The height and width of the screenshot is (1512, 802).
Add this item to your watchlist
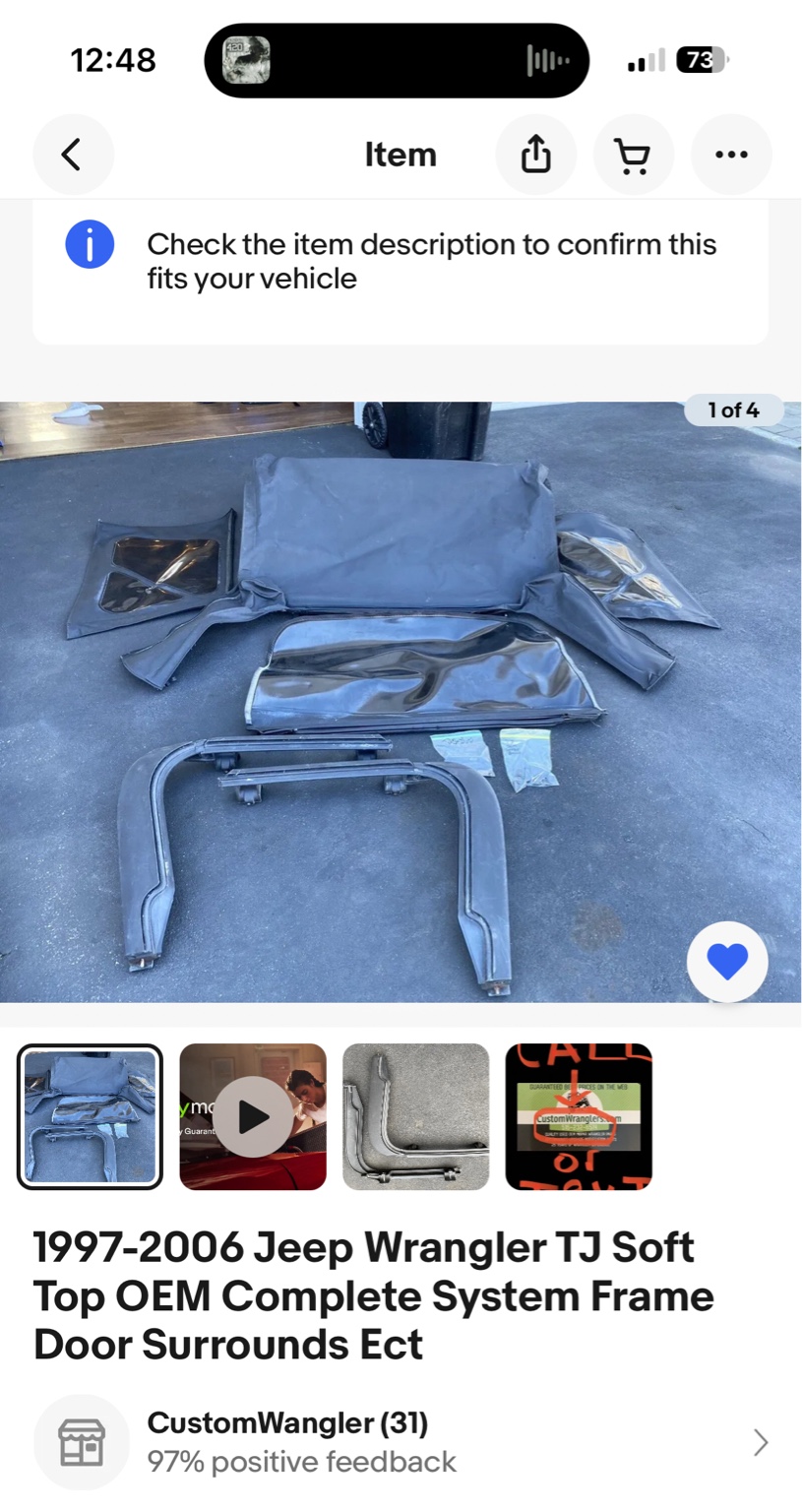coord(727,962)
